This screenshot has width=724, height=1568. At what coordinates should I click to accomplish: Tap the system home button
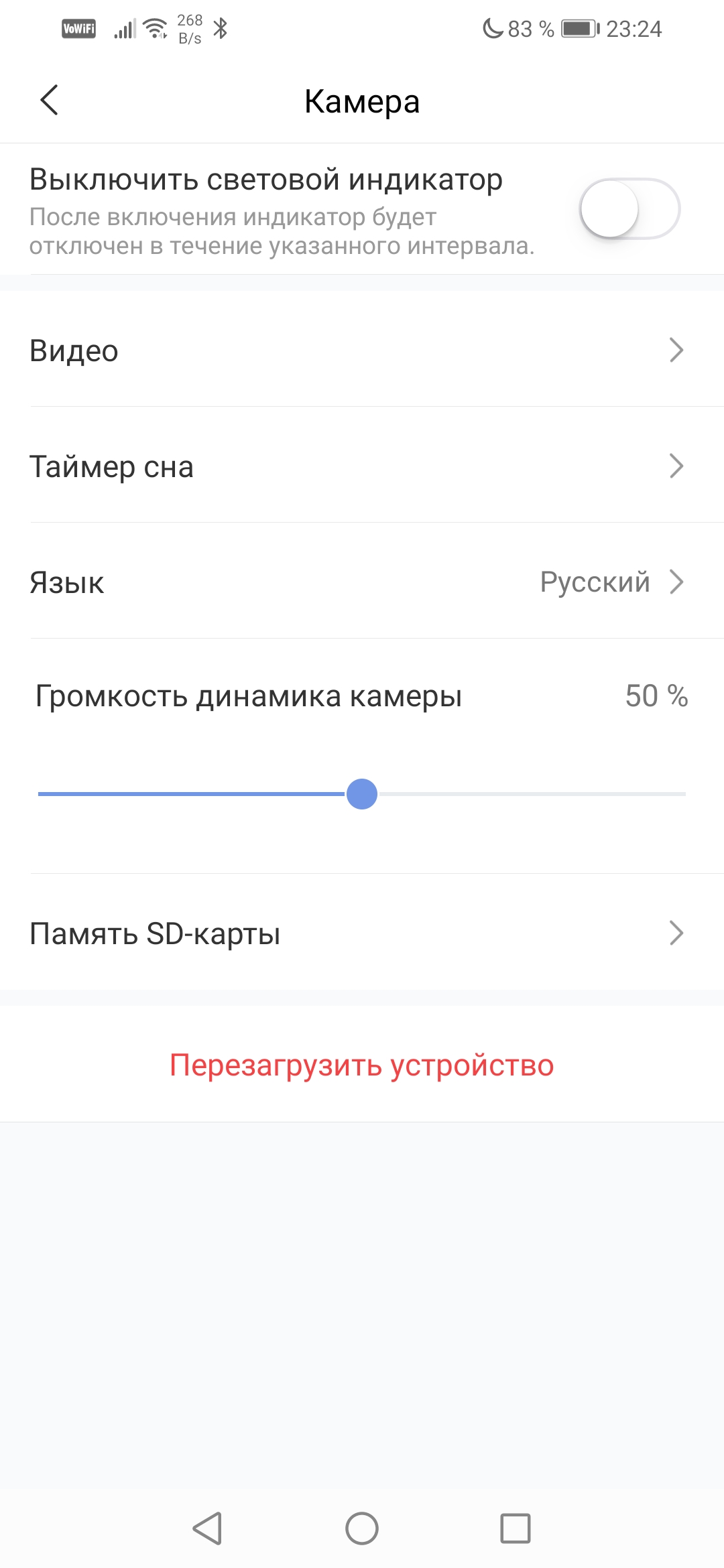(362, 1528)
